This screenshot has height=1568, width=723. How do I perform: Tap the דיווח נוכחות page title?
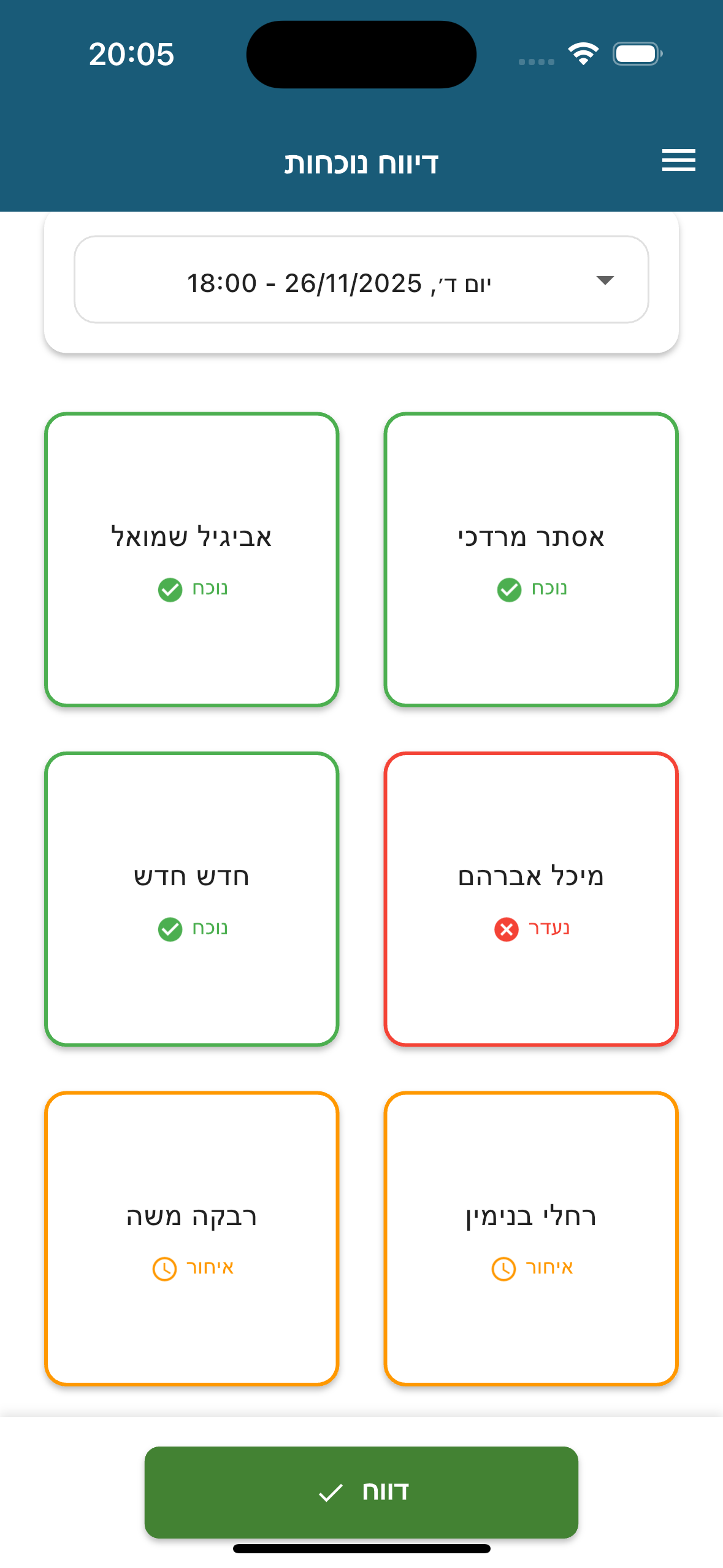[x=361, y=163]
